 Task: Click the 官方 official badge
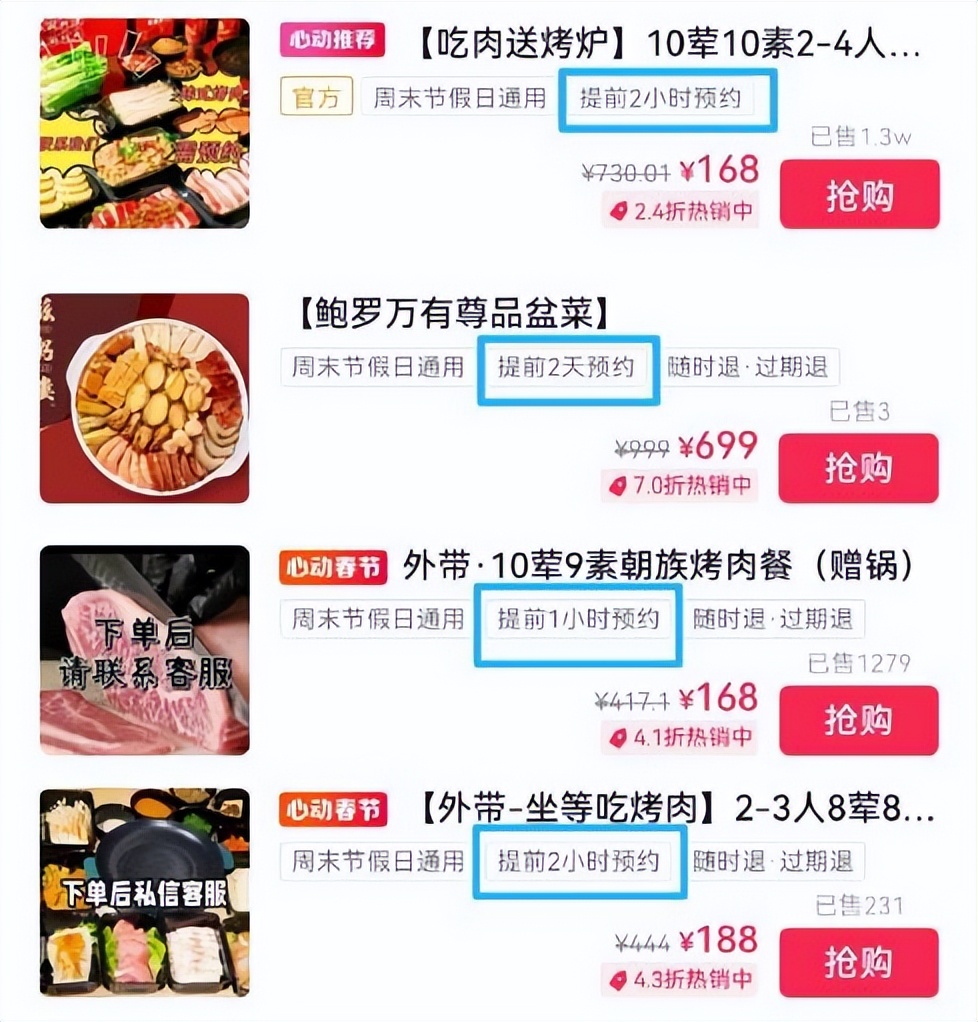[315, 97]
